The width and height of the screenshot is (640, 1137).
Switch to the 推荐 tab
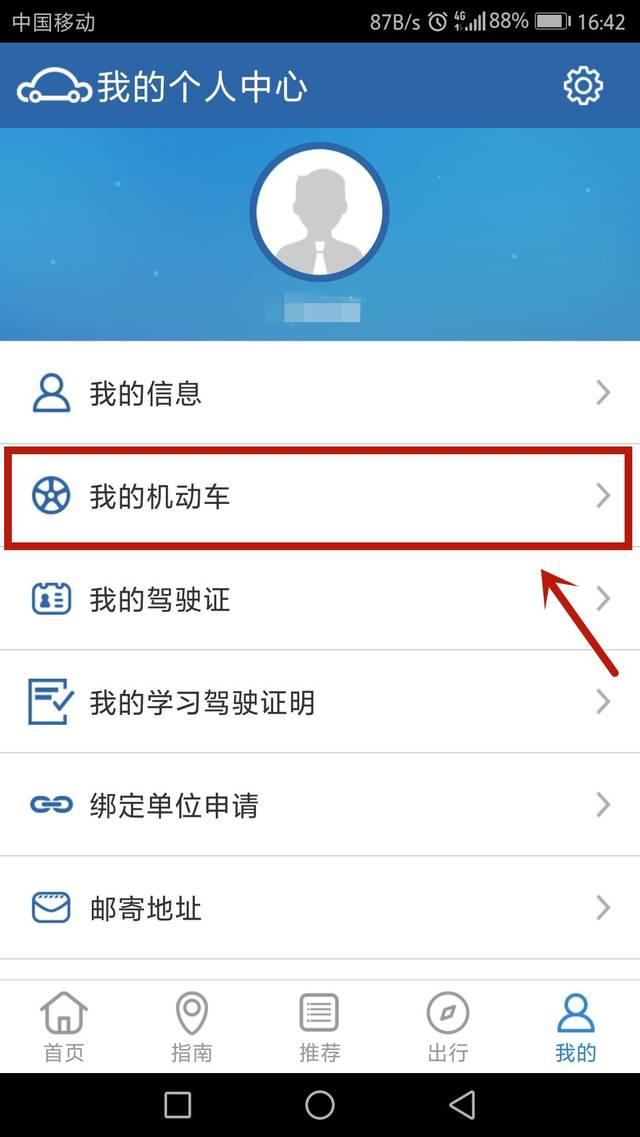[320, 1027]
